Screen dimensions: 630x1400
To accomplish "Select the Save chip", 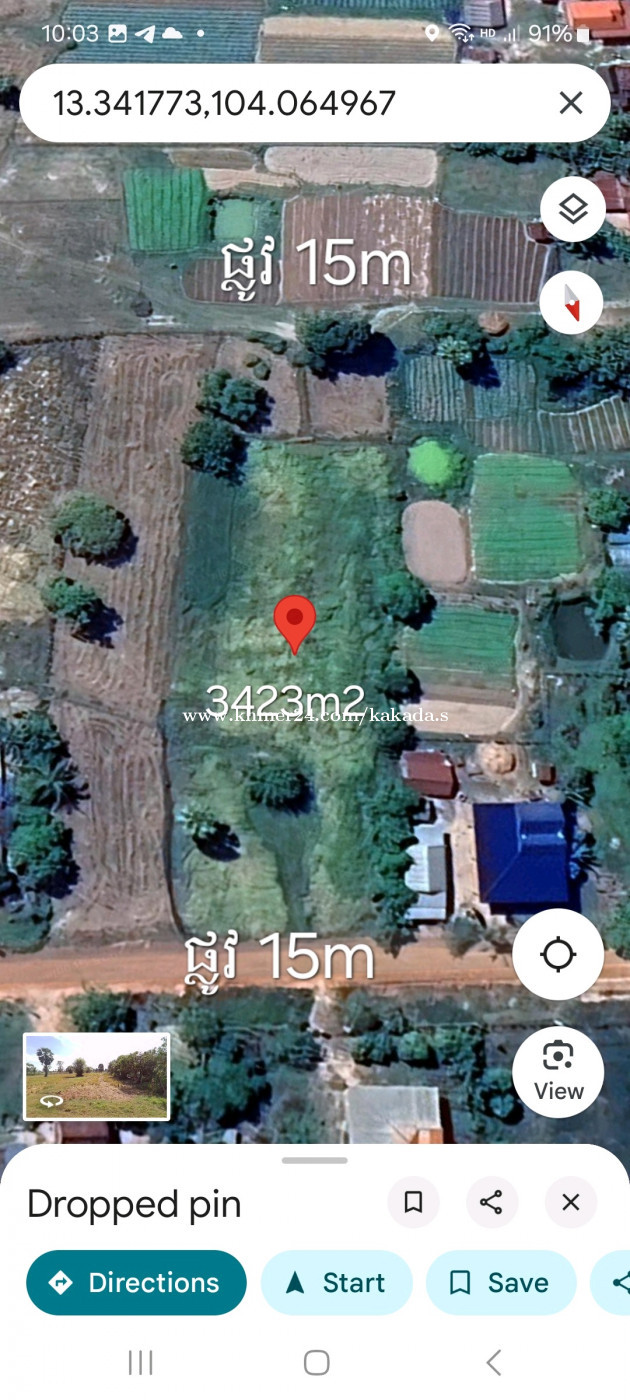I will (501, 1283).
